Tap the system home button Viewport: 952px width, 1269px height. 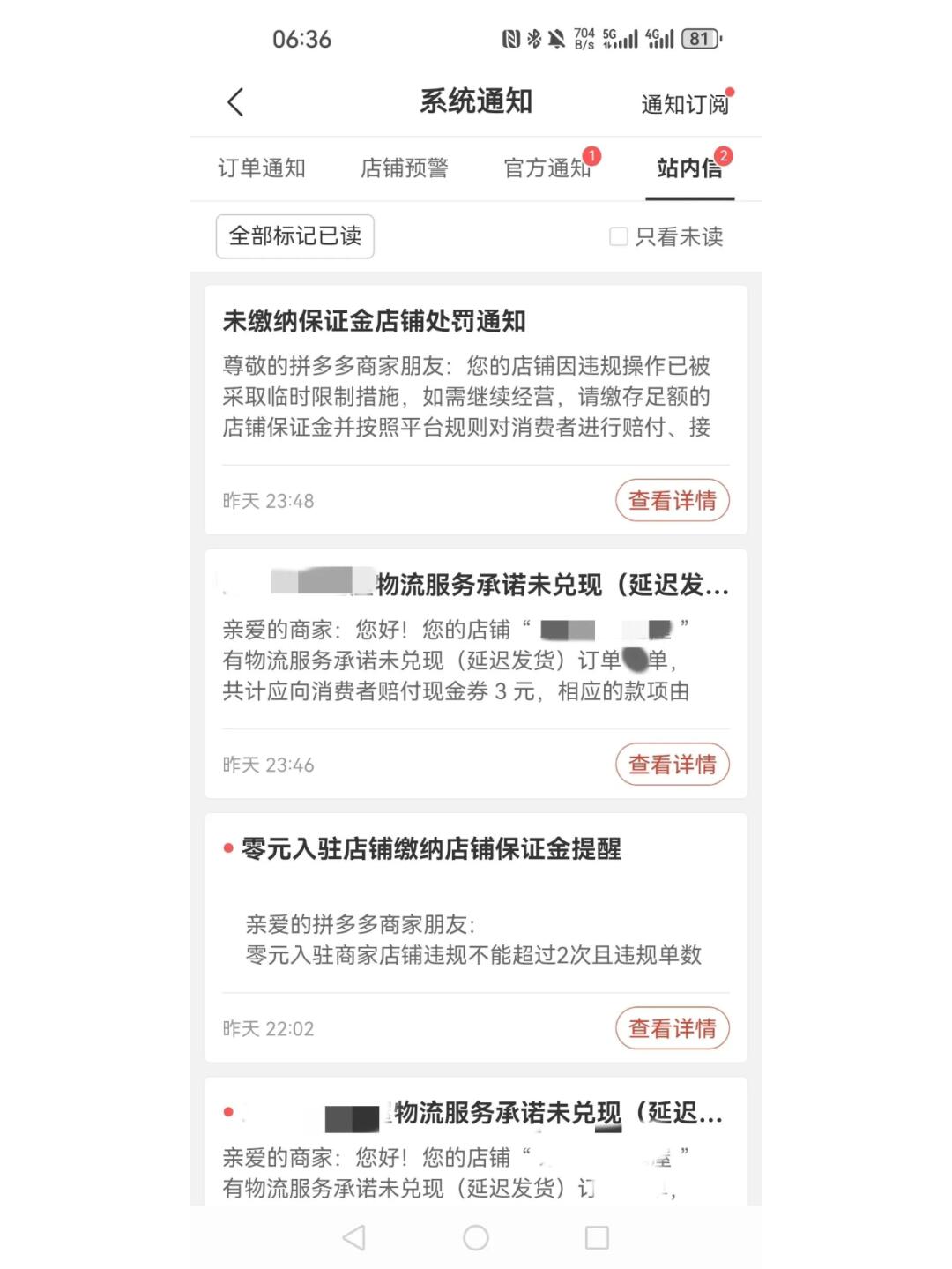[476, 1238]
